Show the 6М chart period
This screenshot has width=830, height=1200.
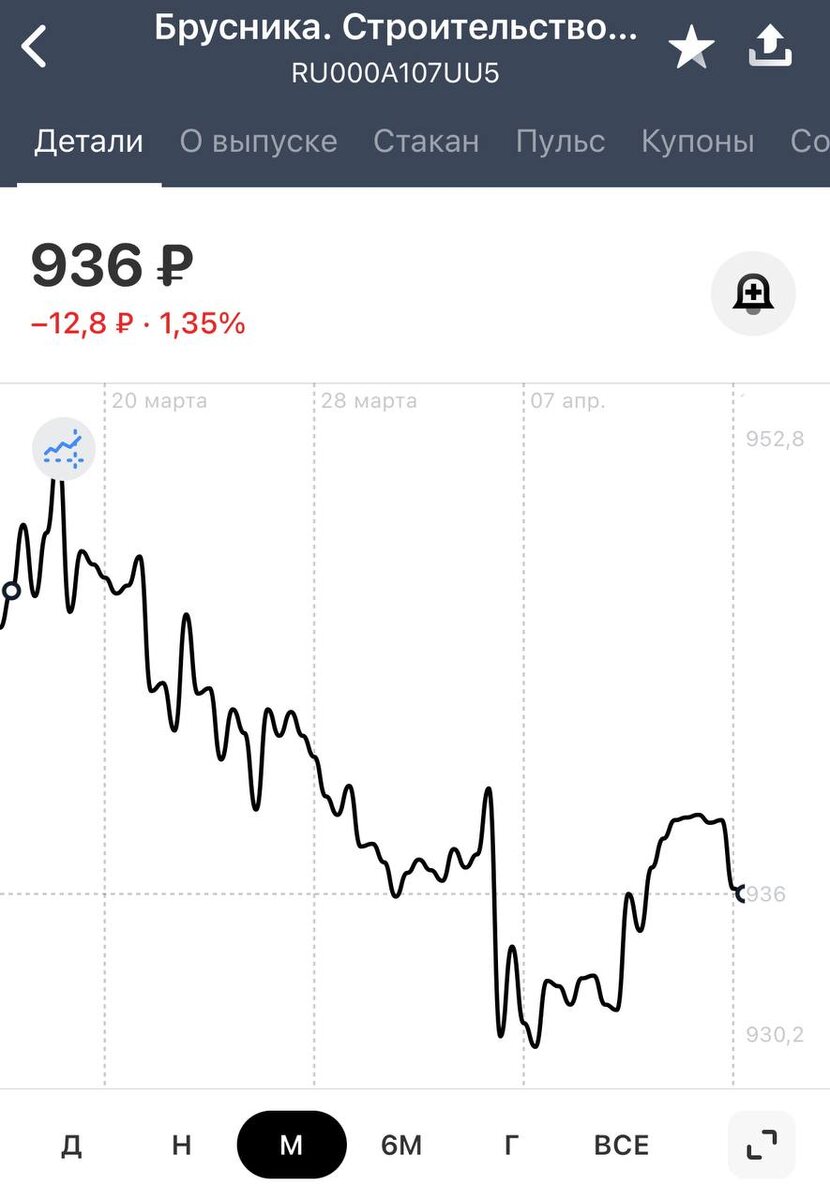click(x=401, y=1144)
